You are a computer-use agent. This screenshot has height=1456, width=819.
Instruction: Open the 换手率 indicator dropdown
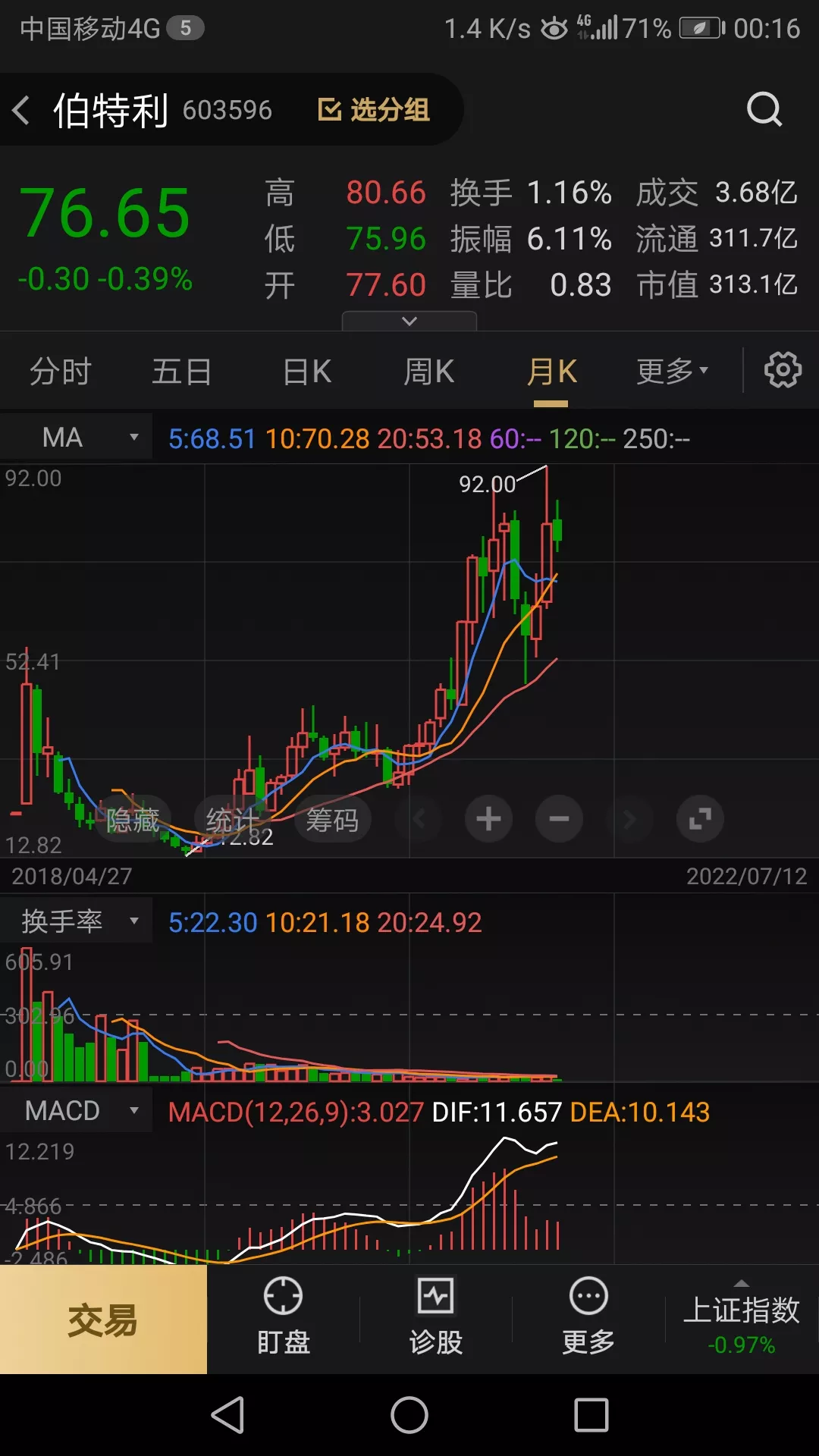point(76,921)
